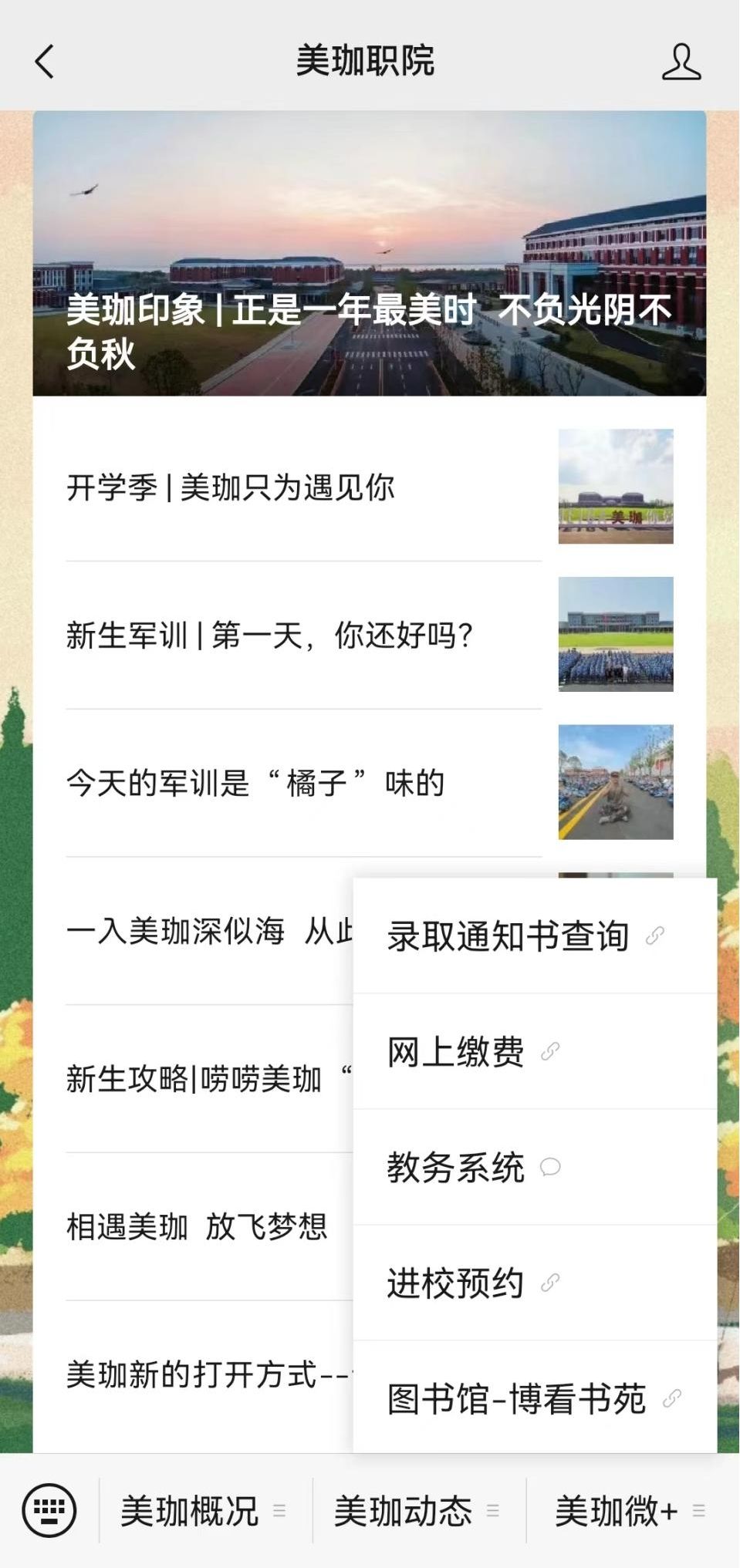Click the back arrow at top left

44,62
